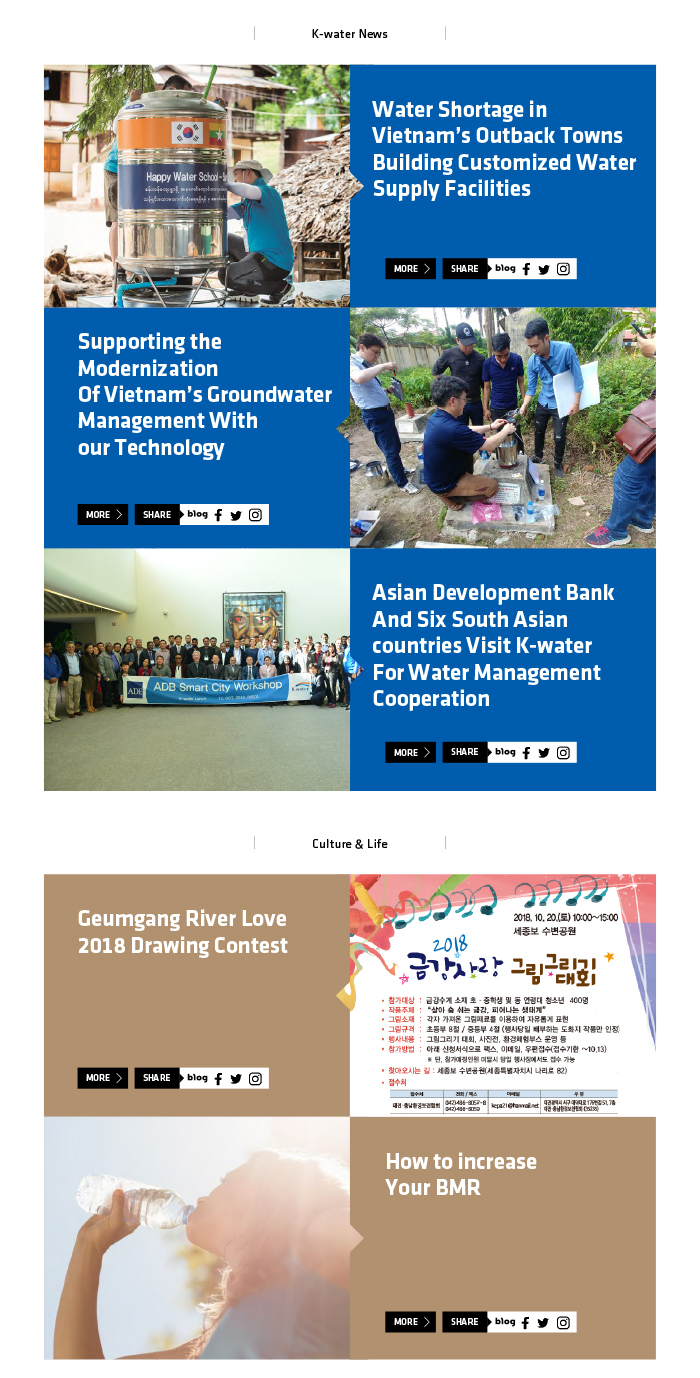700x1378 pixels.
Task: Open the Geumgang drawing contest poster image
Action: [x=503, y=995]
